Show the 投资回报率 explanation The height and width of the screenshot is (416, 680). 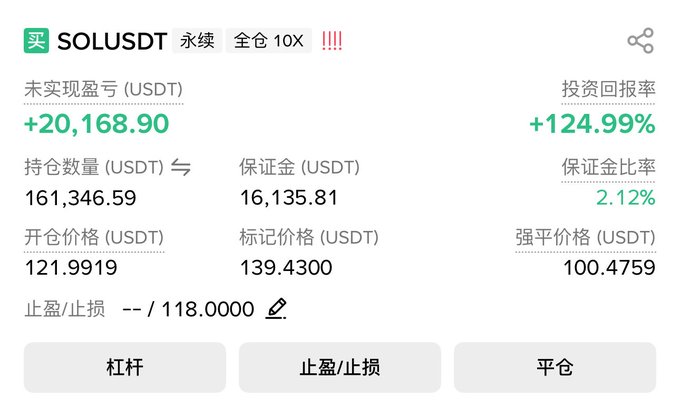608,90
